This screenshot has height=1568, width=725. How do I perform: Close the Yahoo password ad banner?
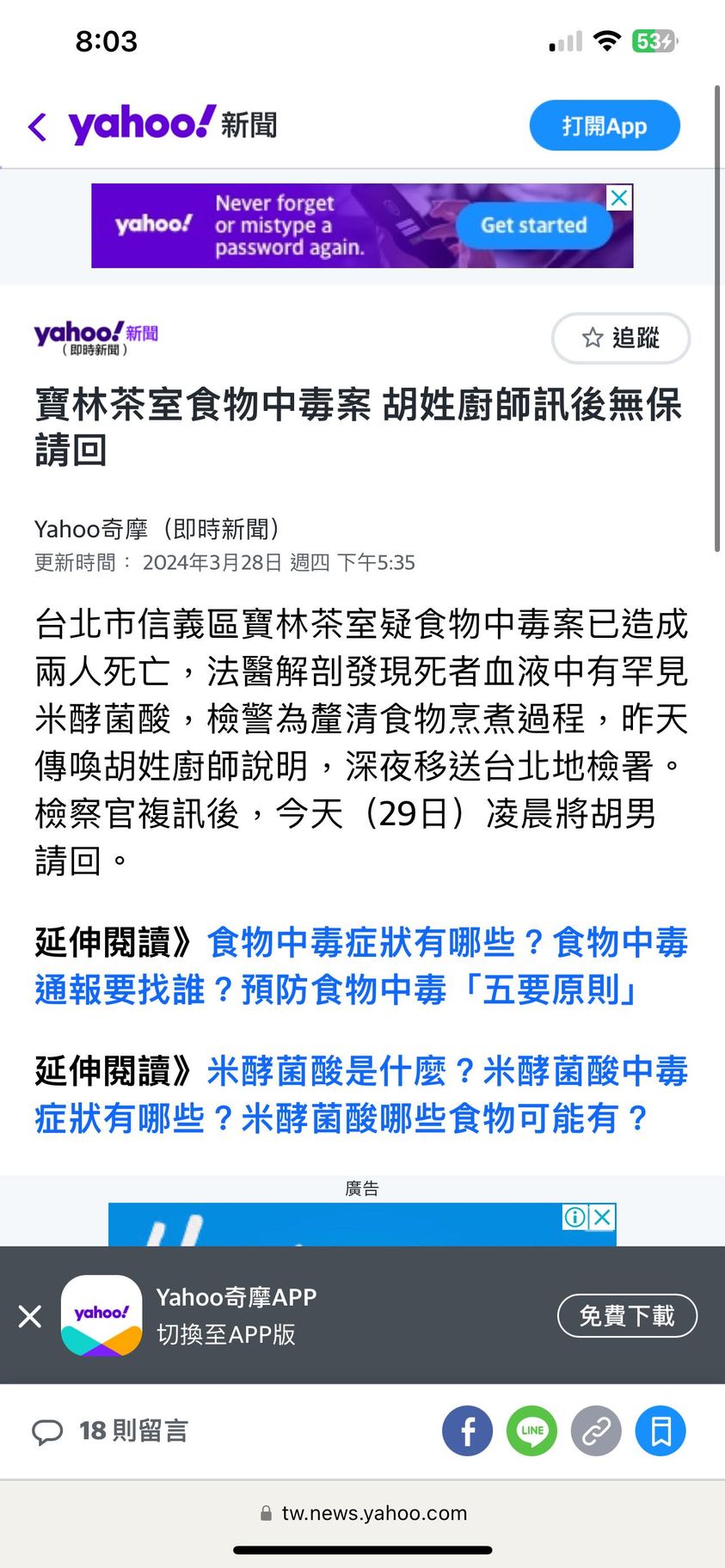[619, 198]
